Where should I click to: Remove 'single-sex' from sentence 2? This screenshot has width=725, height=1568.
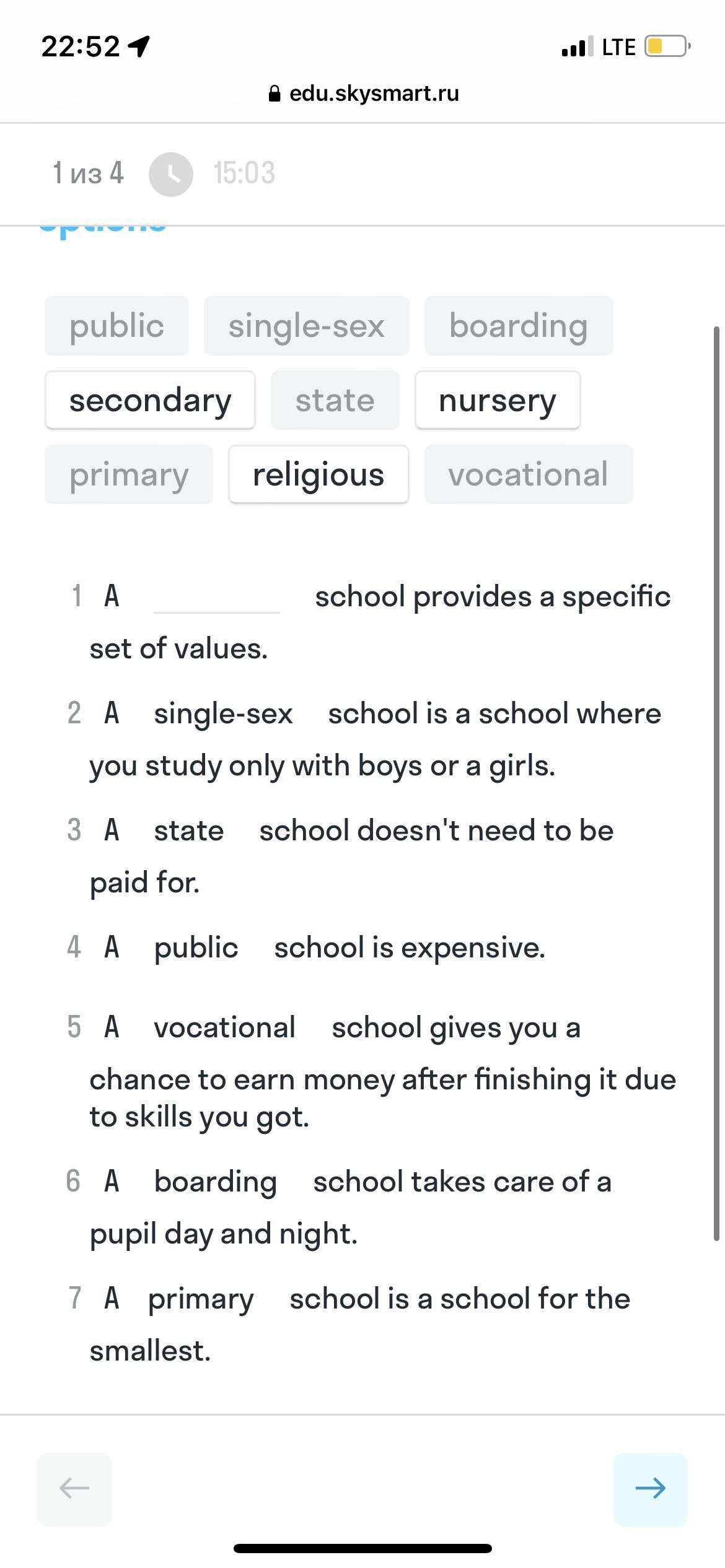click(x=223, y=713)
